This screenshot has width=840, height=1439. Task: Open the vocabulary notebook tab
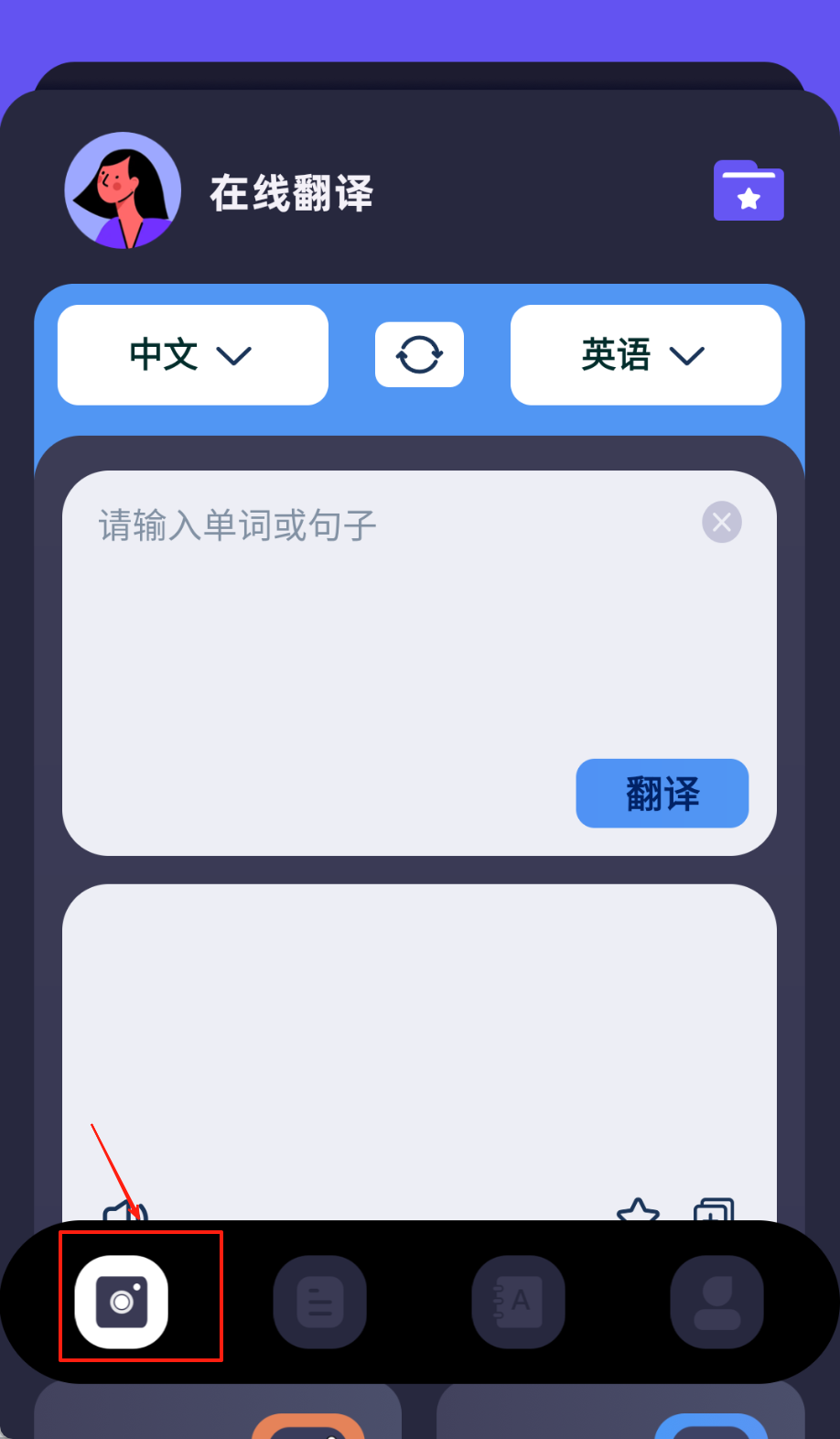[518, 1301]
